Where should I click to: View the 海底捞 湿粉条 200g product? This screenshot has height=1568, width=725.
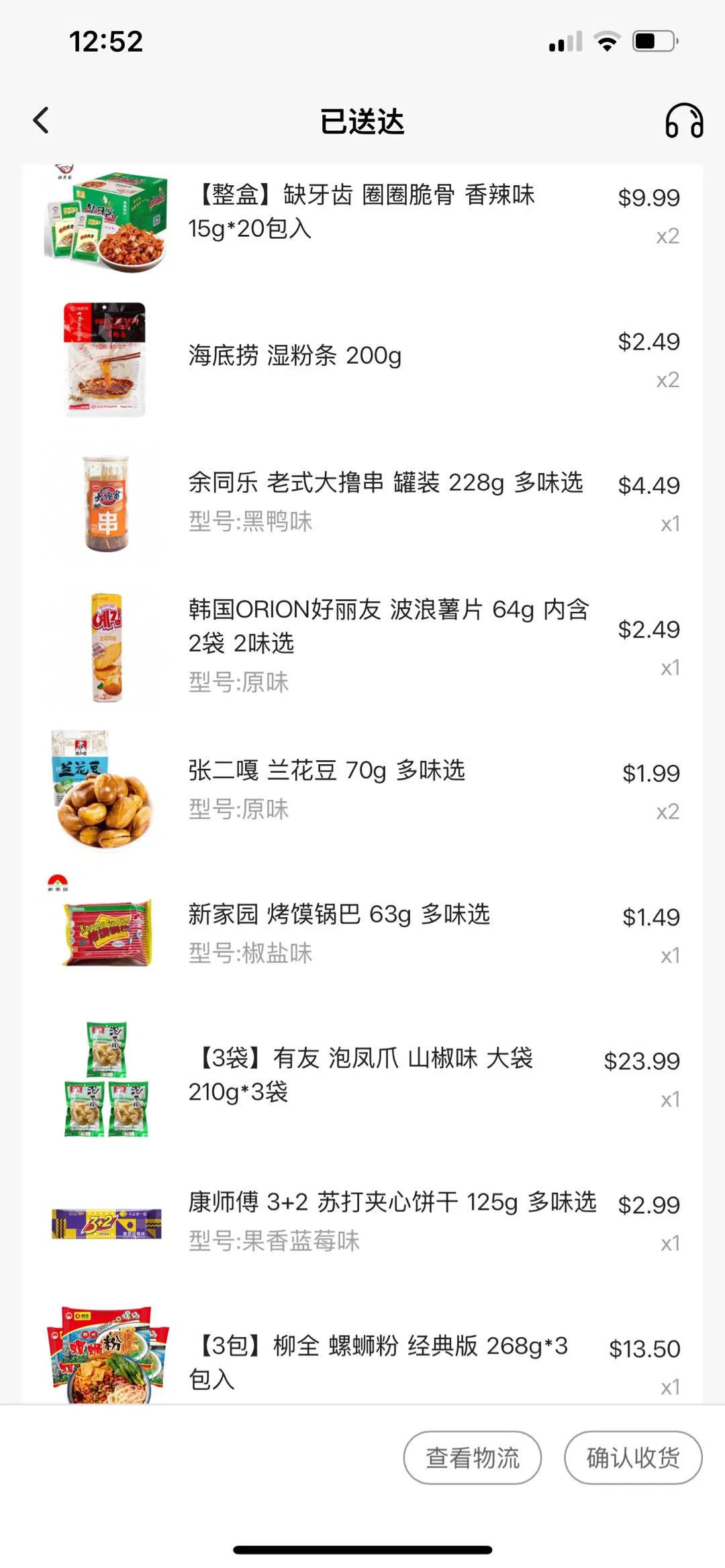pyautogui.click(x=295, y=356)
